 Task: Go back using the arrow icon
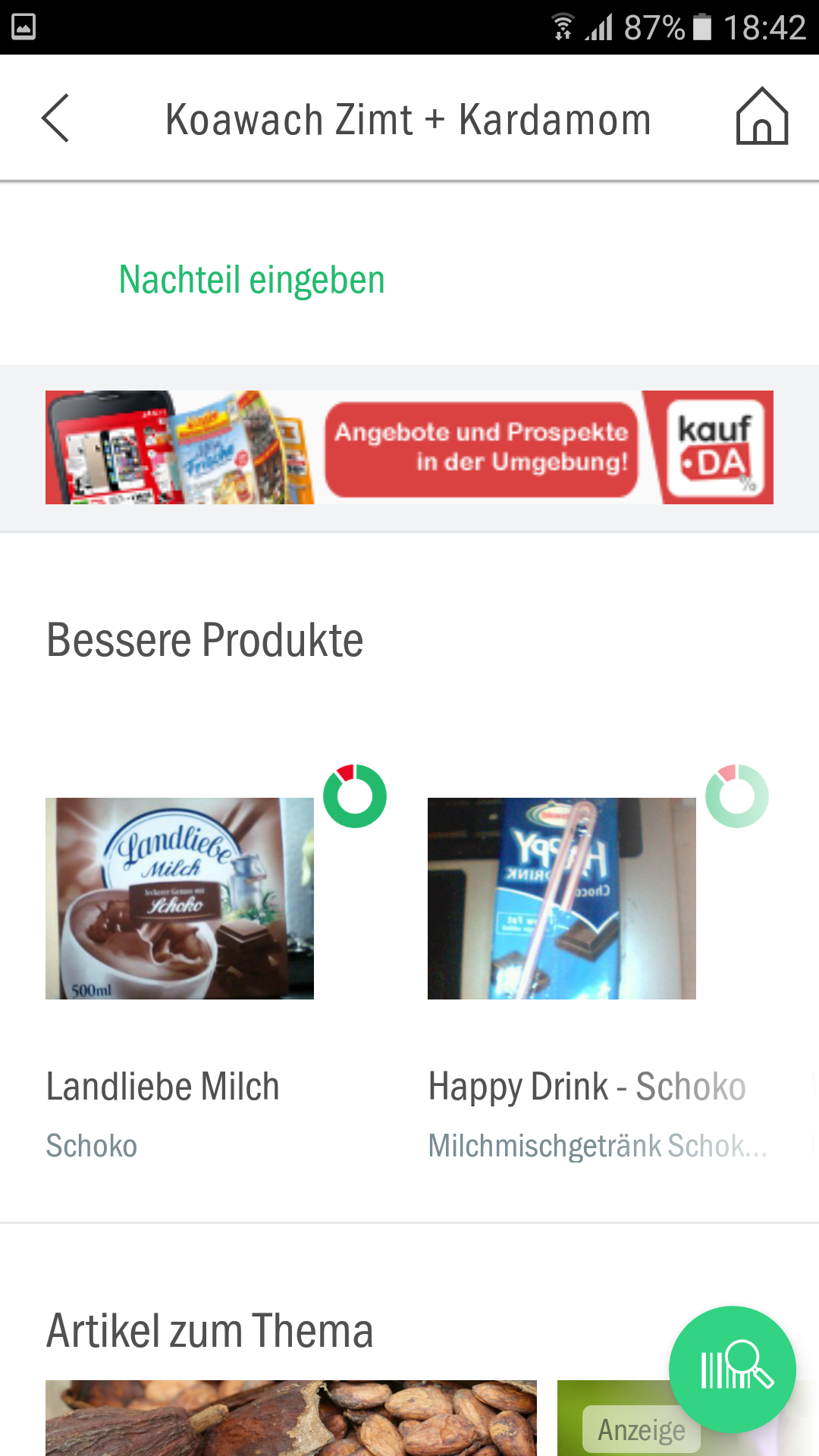pos(55,118)
